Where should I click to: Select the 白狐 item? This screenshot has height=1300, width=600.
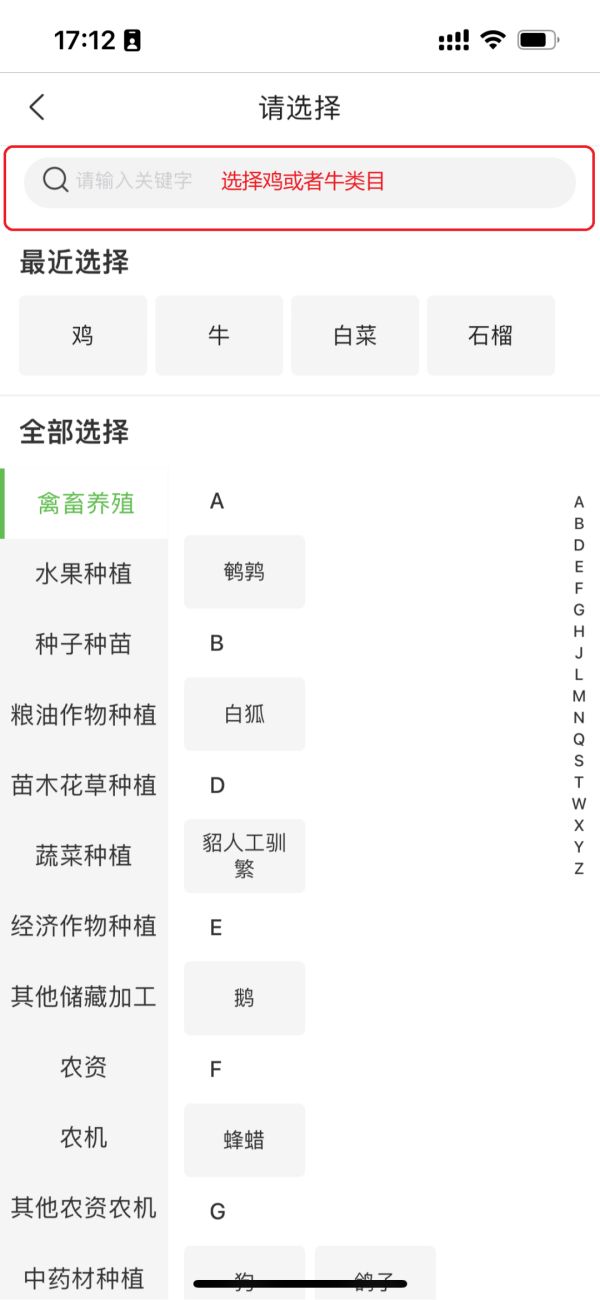click(x=245, y=714)
